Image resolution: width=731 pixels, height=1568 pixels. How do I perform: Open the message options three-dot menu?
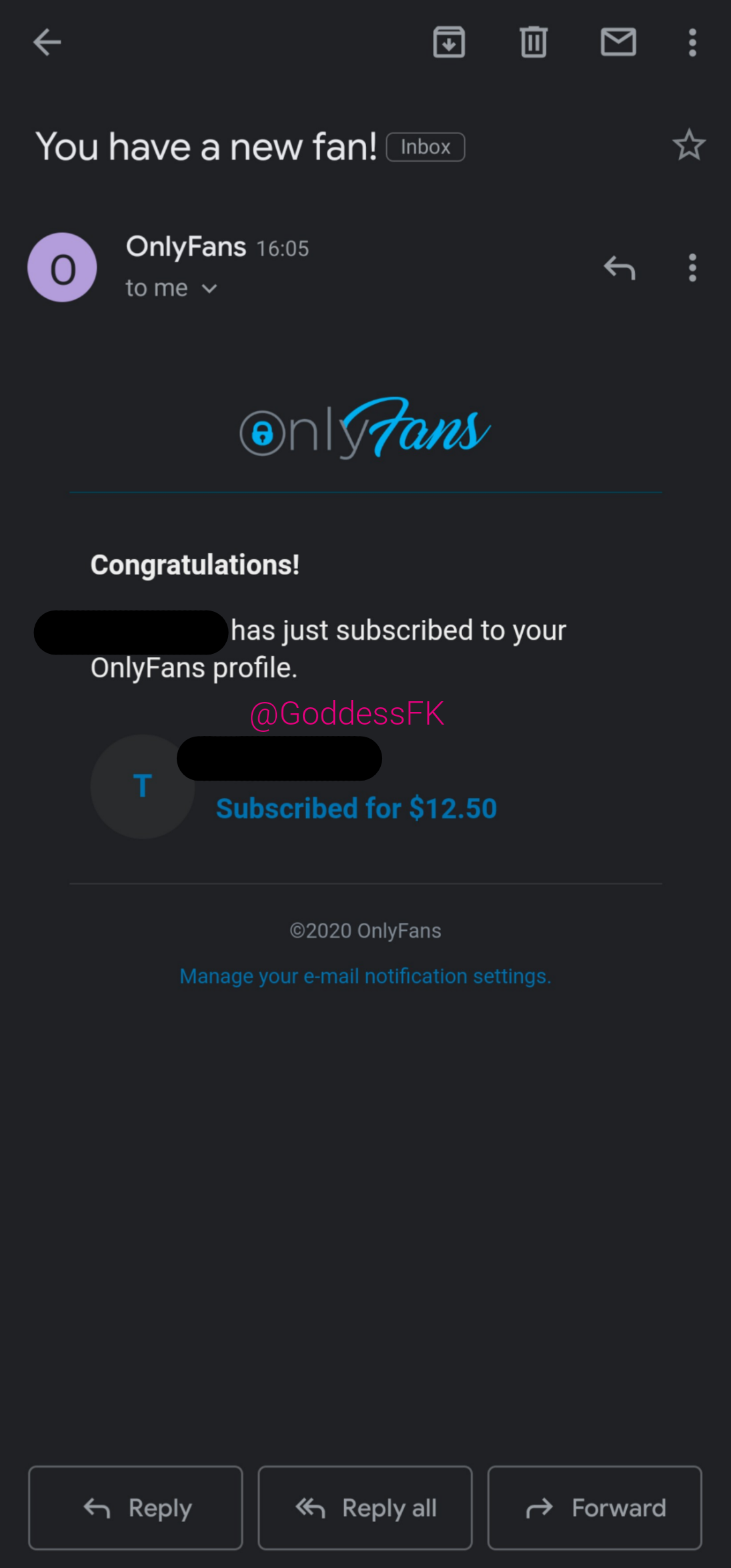coord(692,268)
